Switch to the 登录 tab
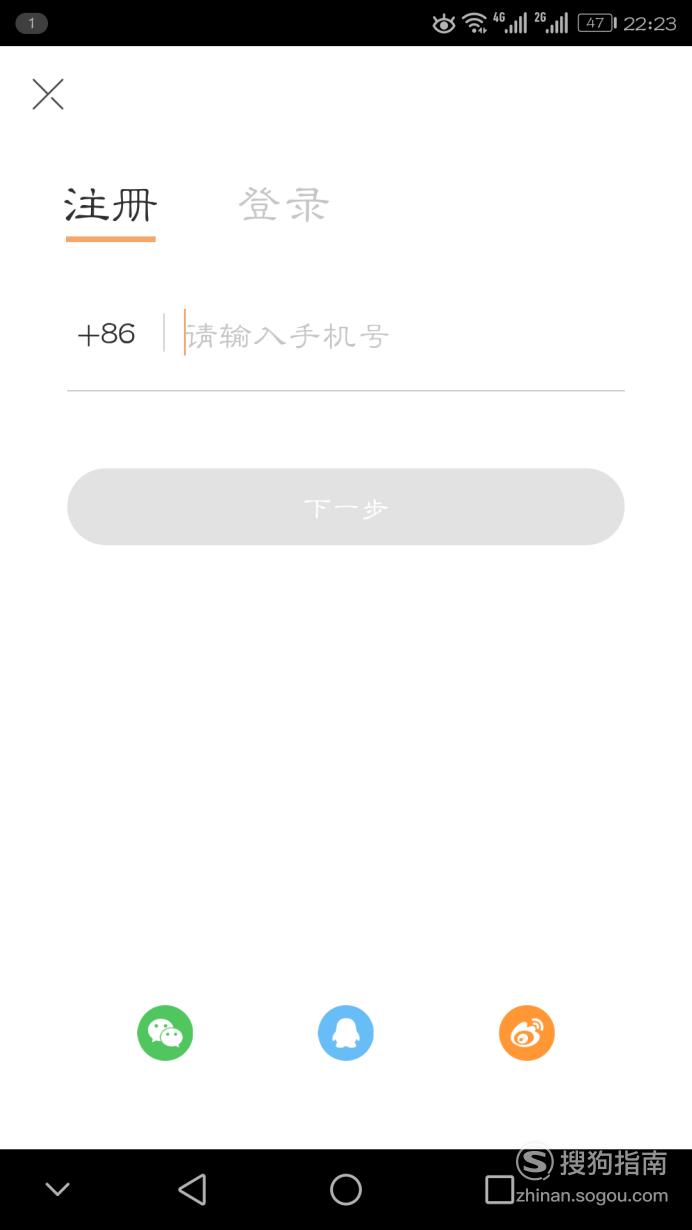The width and height of the screenshot is (692, 1230). pyautogui.click(x=284, y=205)
